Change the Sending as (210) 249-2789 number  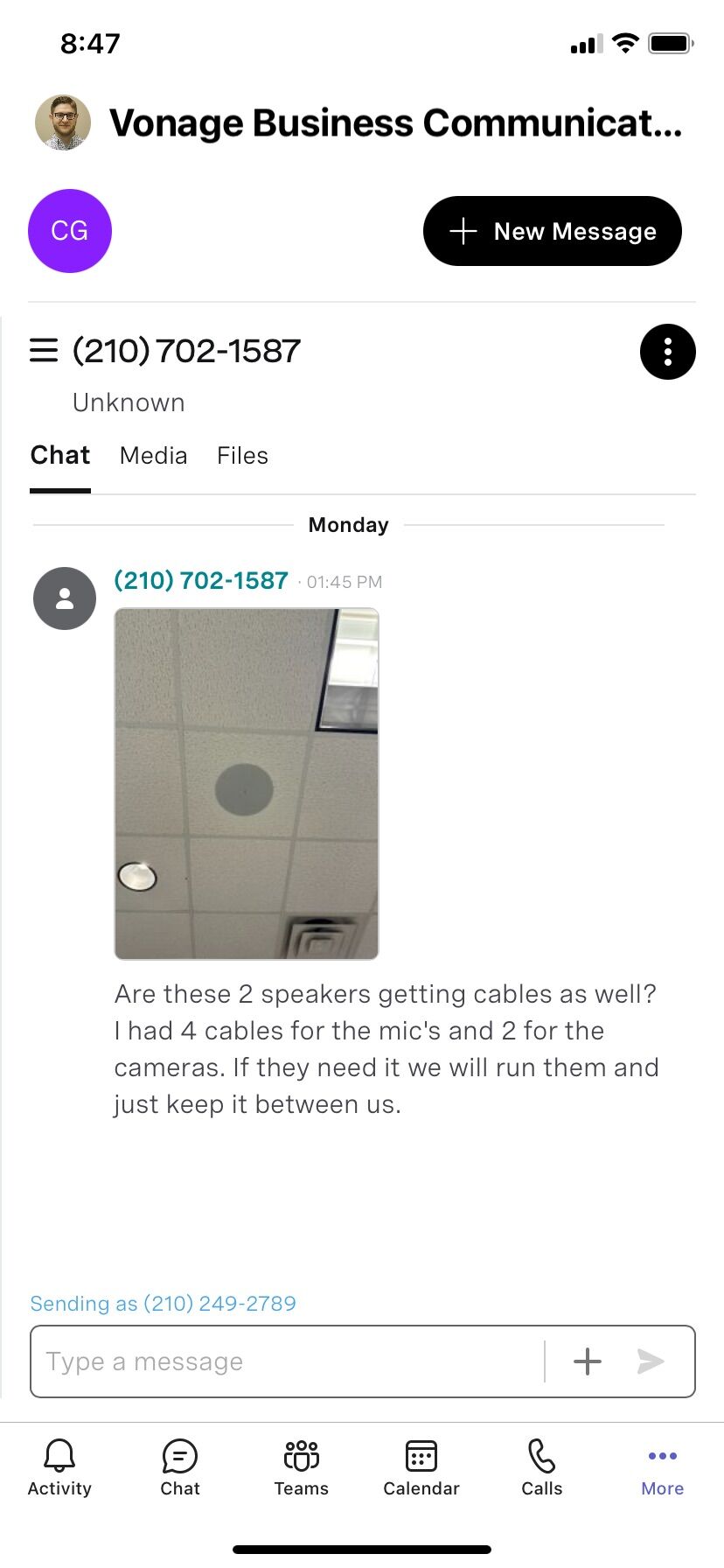coord(164,1304)
